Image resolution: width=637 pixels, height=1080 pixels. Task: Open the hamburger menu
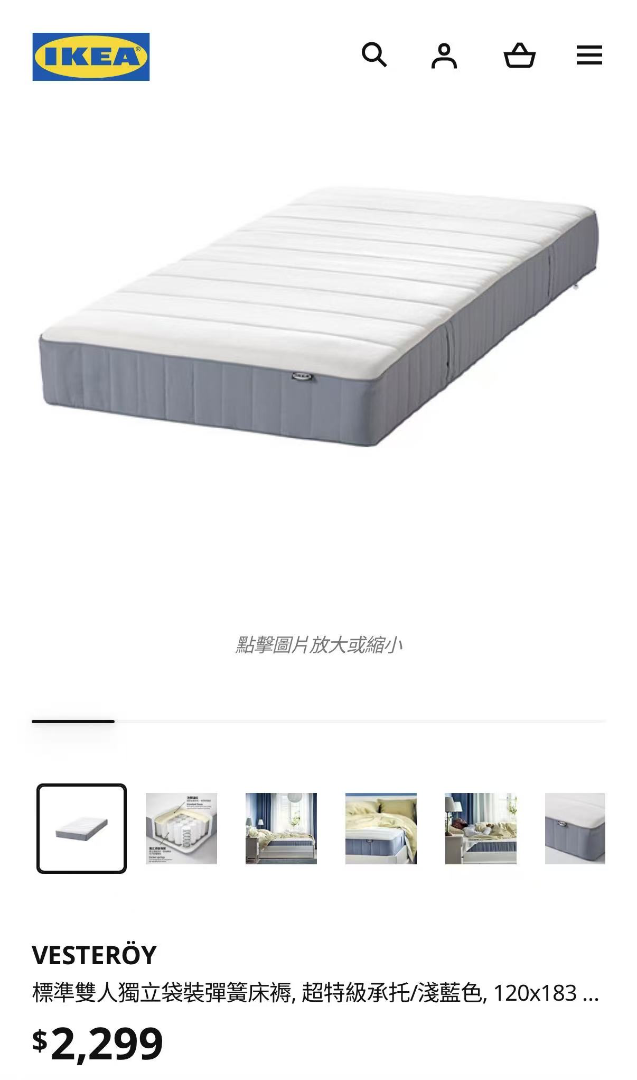[x=589, y=56]
